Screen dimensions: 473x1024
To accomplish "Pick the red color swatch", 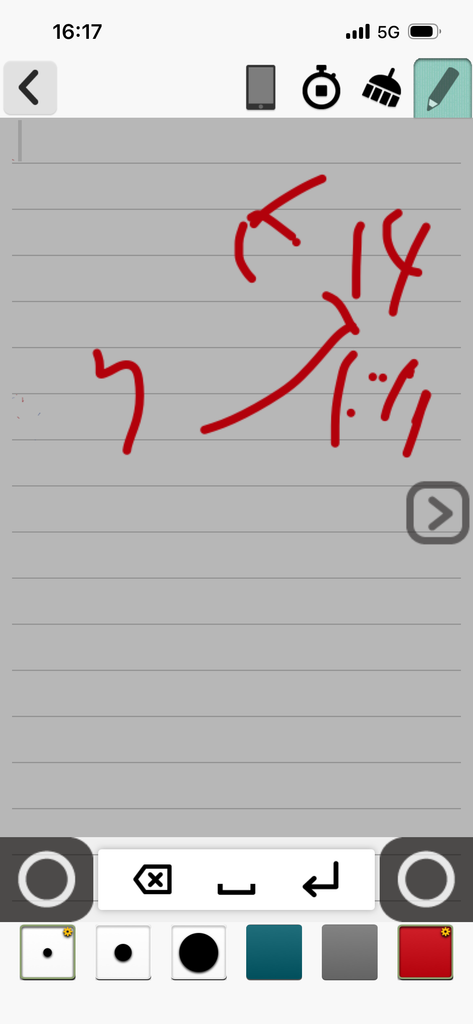I will [x=425, y=952].
